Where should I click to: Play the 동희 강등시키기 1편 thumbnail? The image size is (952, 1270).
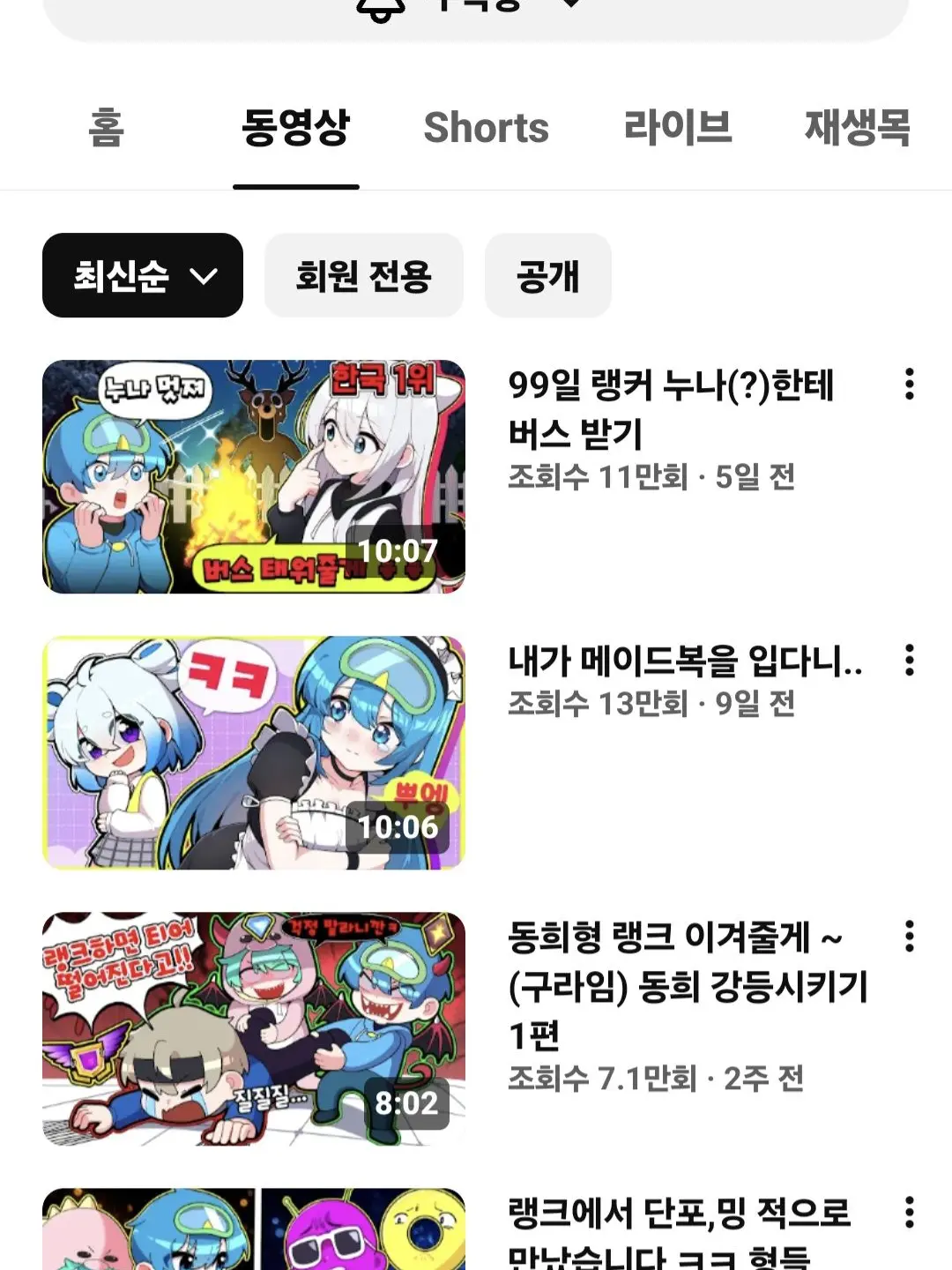(254, 1028)
